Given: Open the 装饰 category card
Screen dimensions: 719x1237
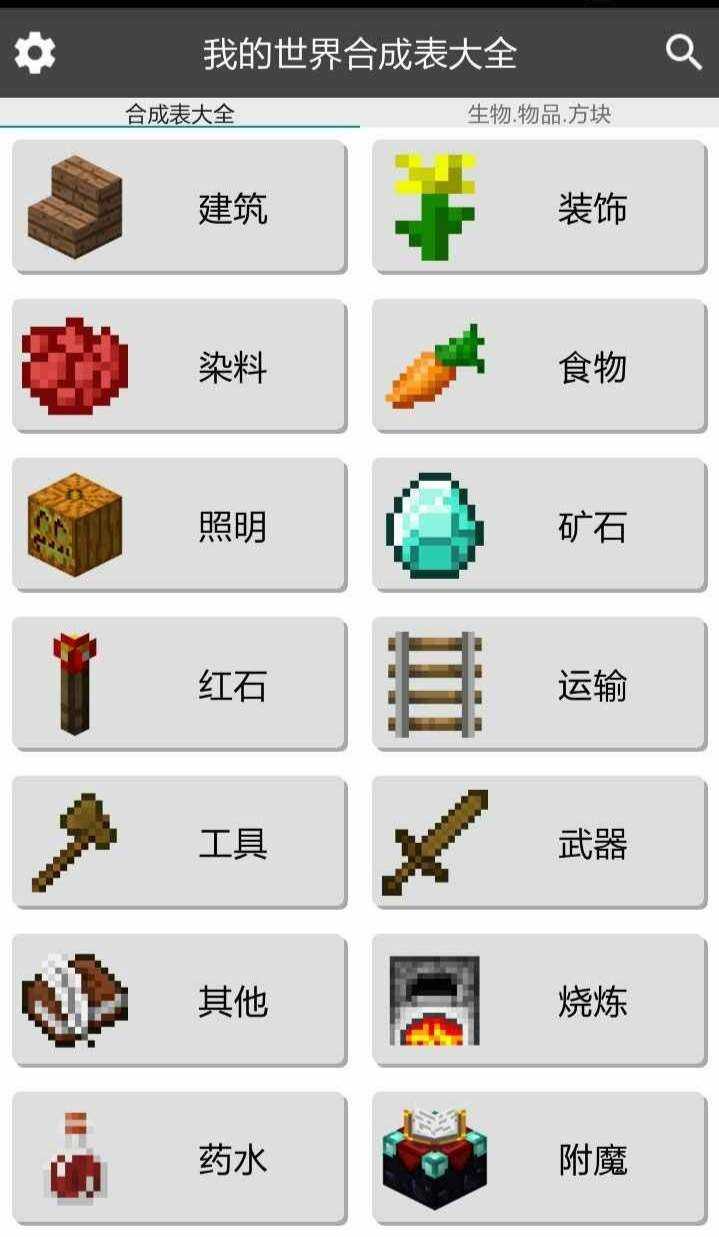Looking at the screenshot, I should [539, 207].
